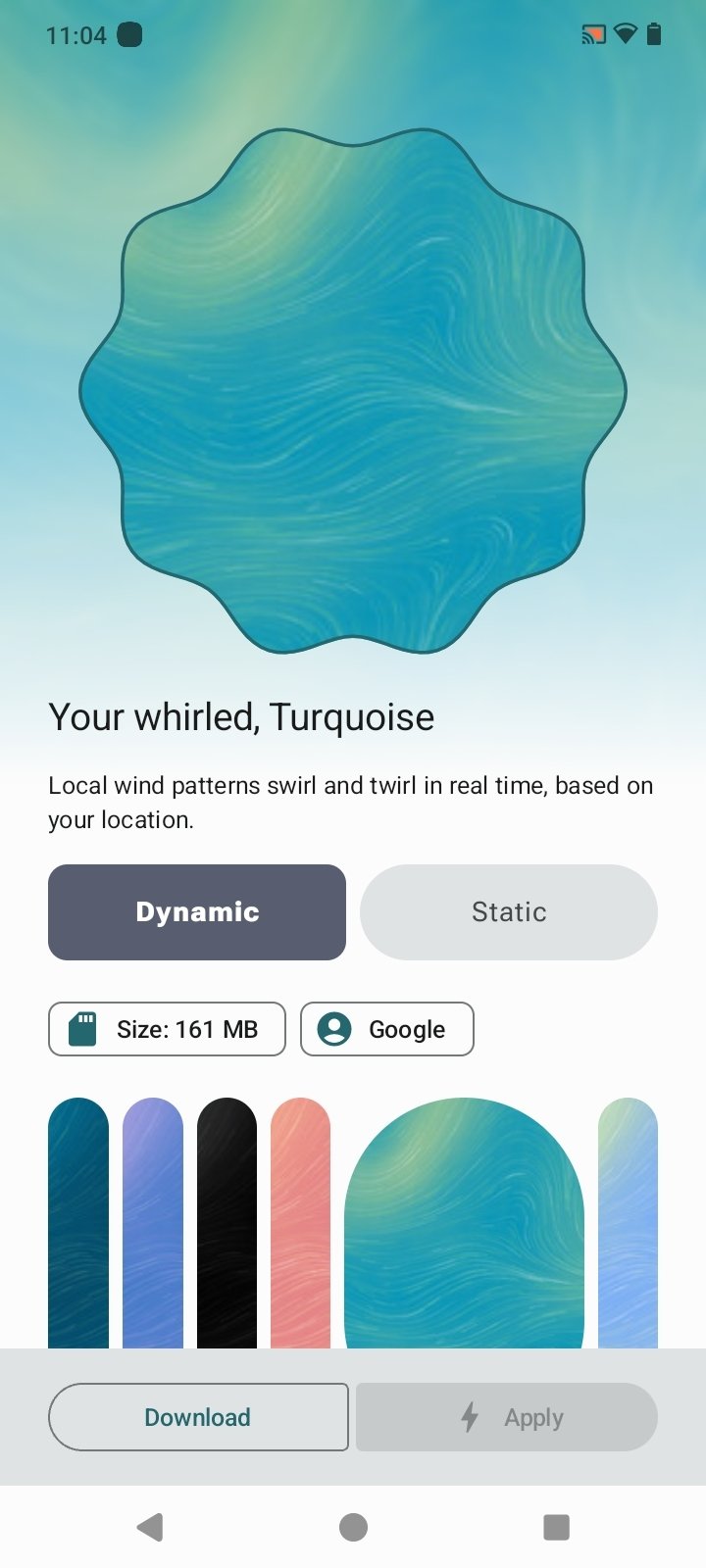Tap the selected turquoise wallpaper variant

[464, 1223]
